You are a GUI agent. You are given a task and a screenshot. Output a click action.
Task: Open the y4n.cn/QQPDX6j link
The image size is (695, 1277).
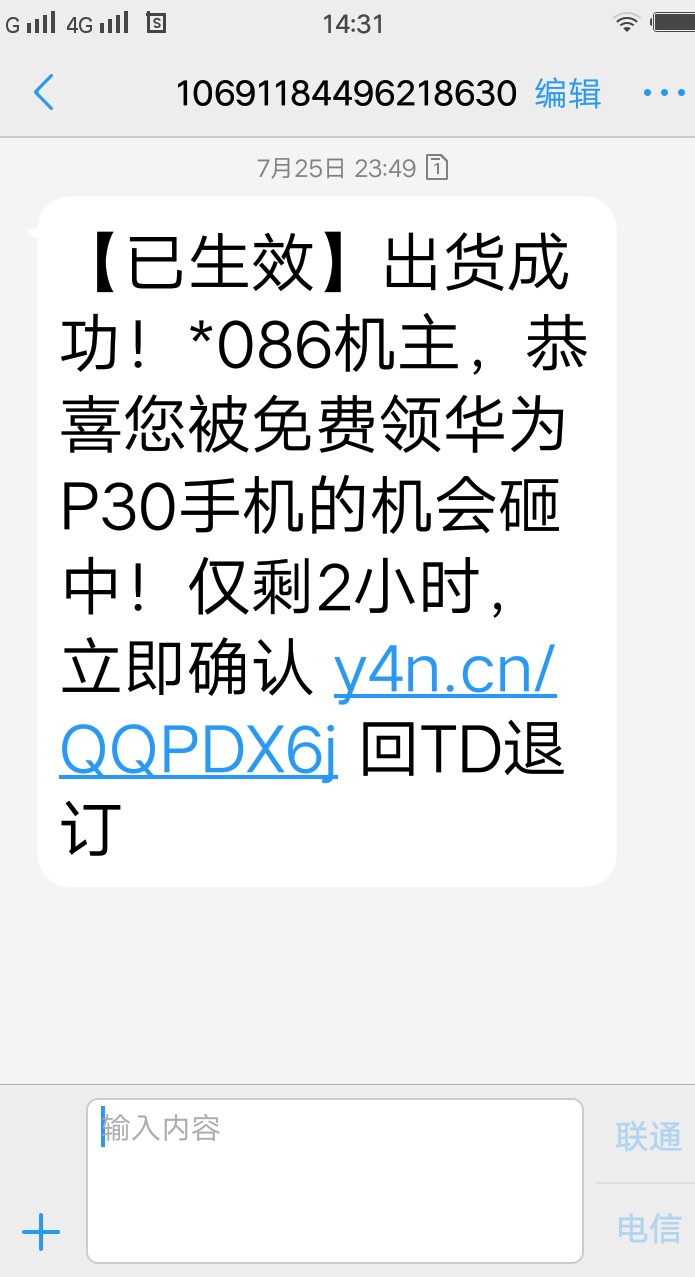click(x=308, y=713)
